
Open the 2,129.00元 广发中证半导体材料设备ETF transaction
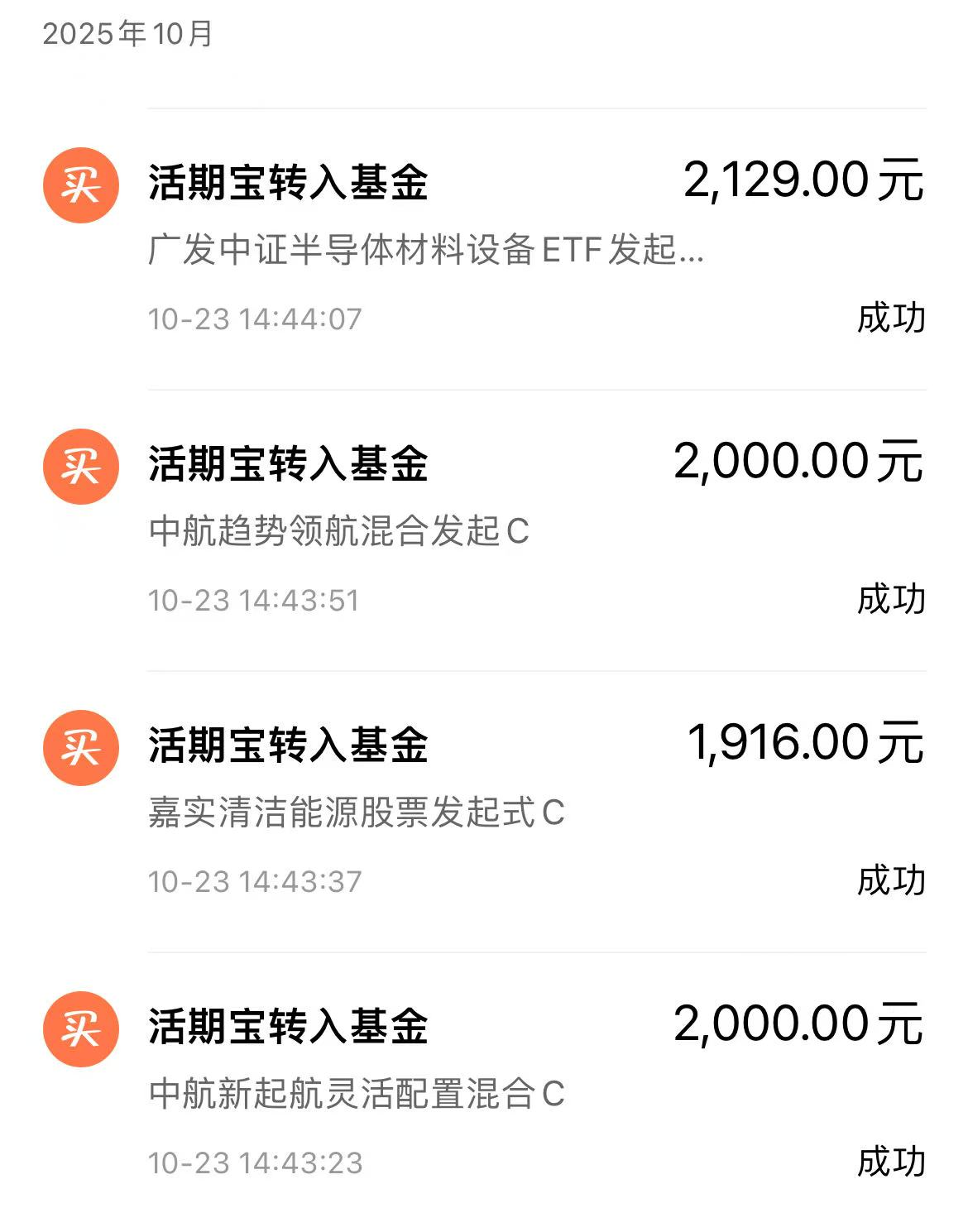click(484, 249)
